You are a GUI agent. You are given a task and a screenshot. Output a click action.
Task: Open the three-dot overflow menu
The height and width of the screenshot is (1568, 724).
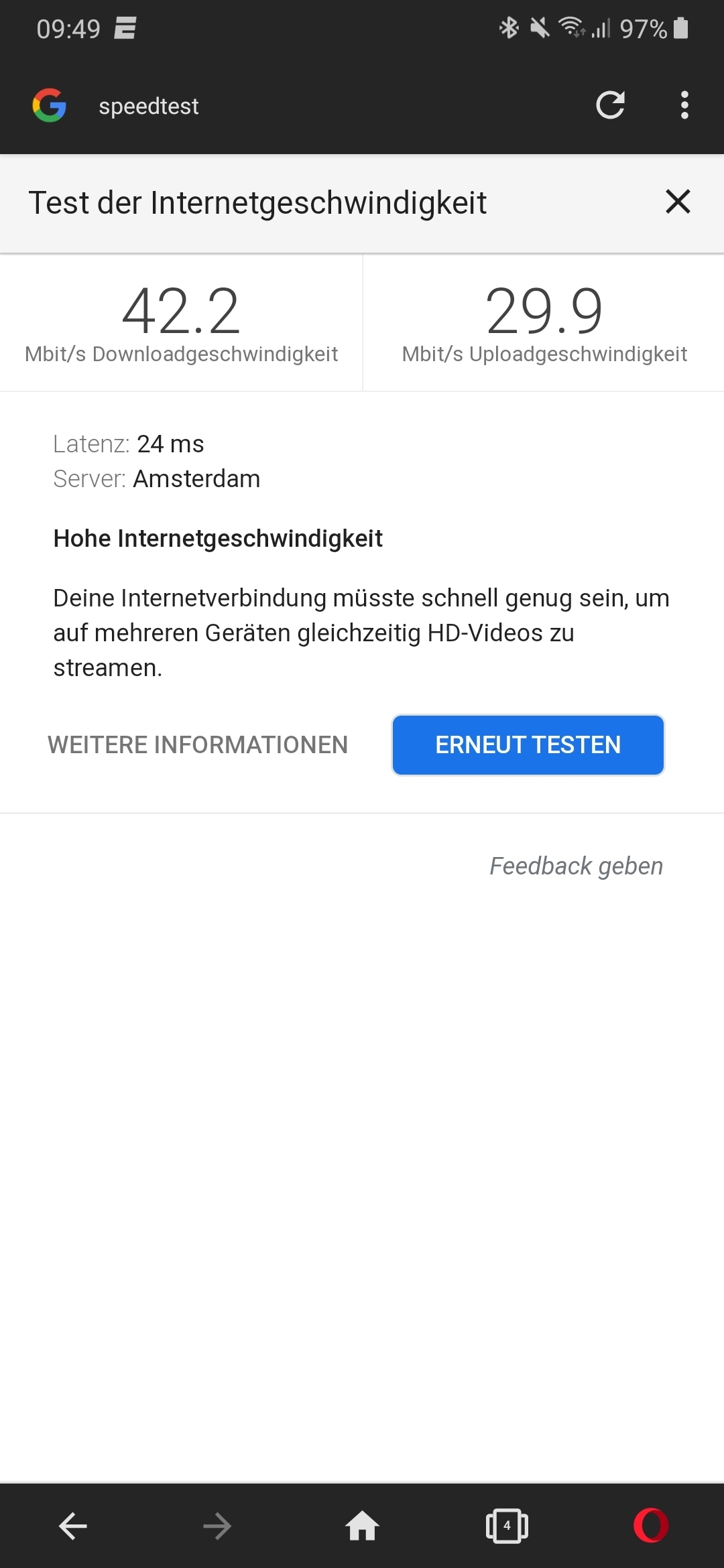684,105
